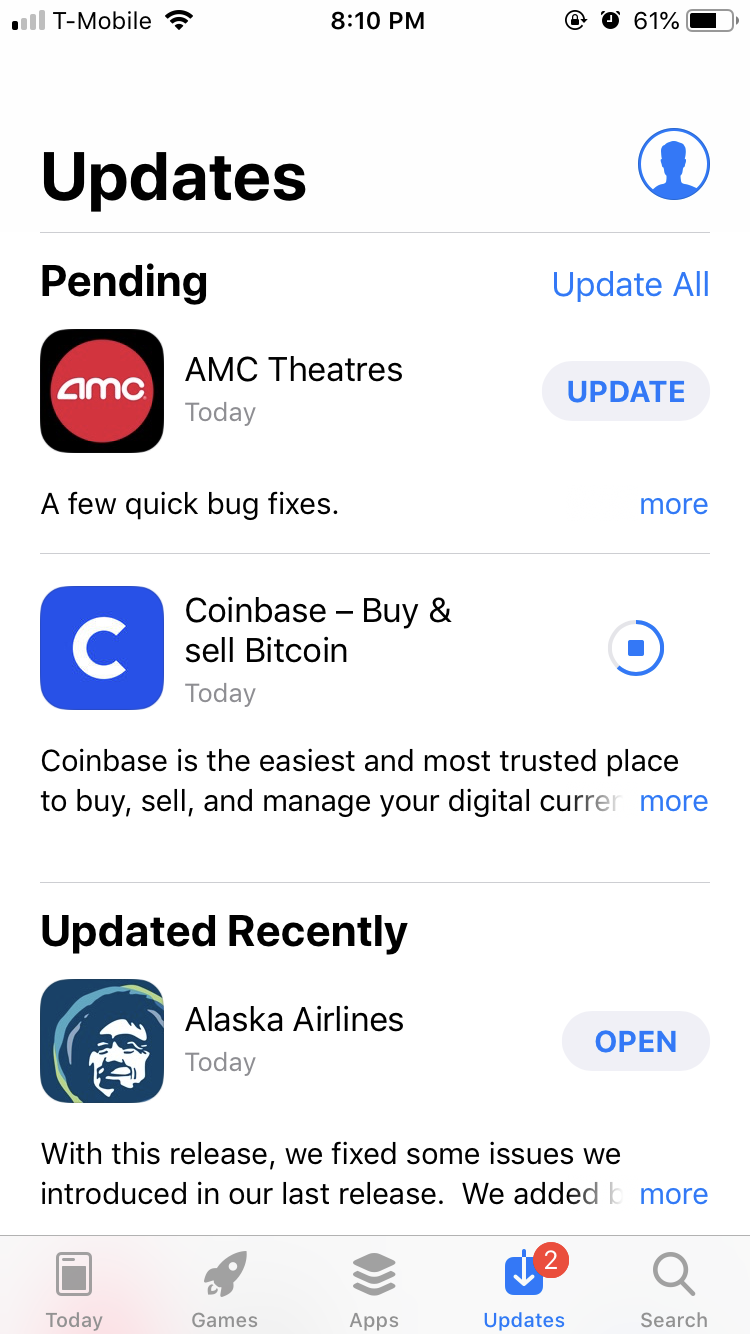This screenshot has width=750, height=1334.
Task: View the AMC Theatres app page
Action: tap(102, 391)
